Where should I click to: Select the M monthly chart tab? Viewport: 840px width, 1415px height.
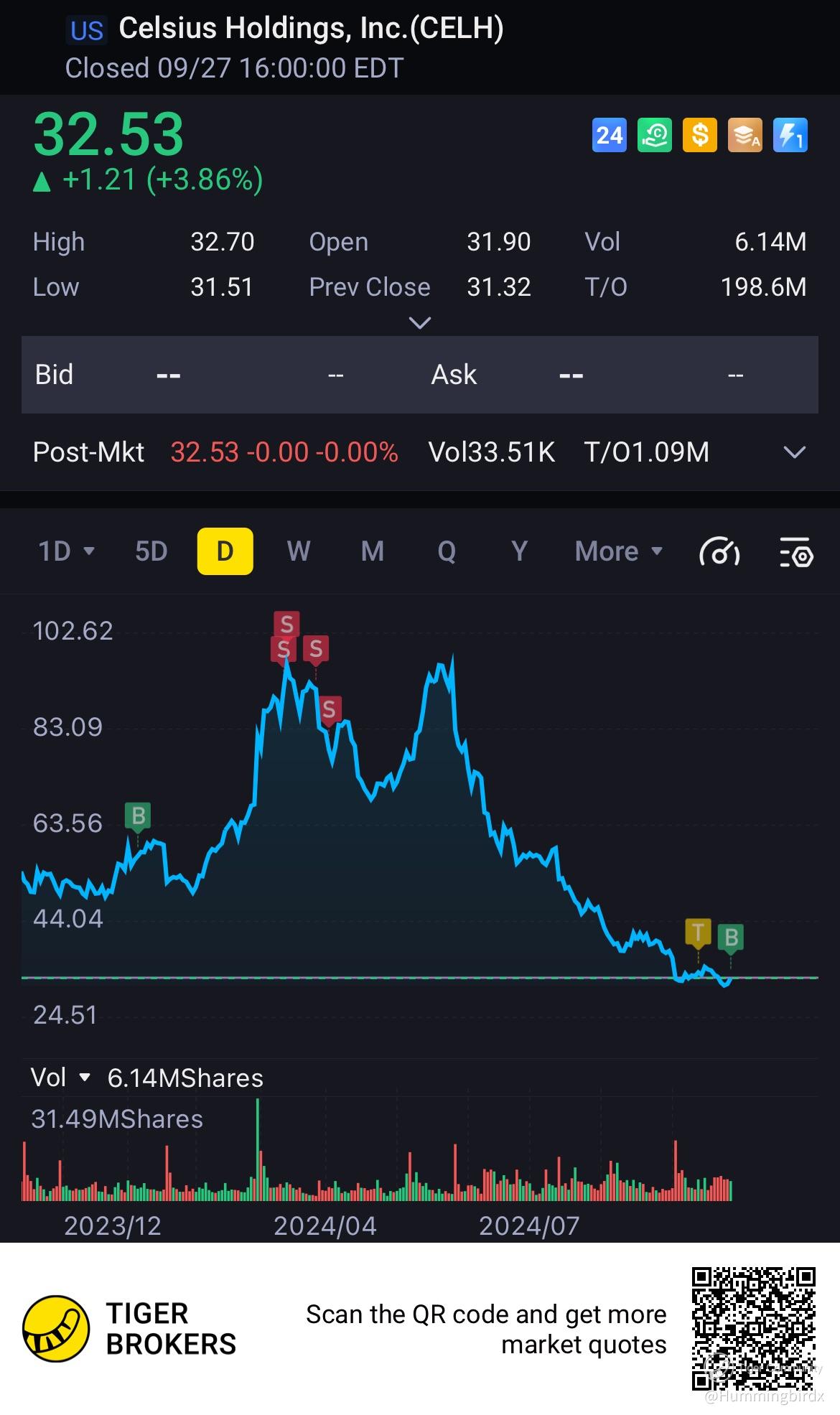372,551
